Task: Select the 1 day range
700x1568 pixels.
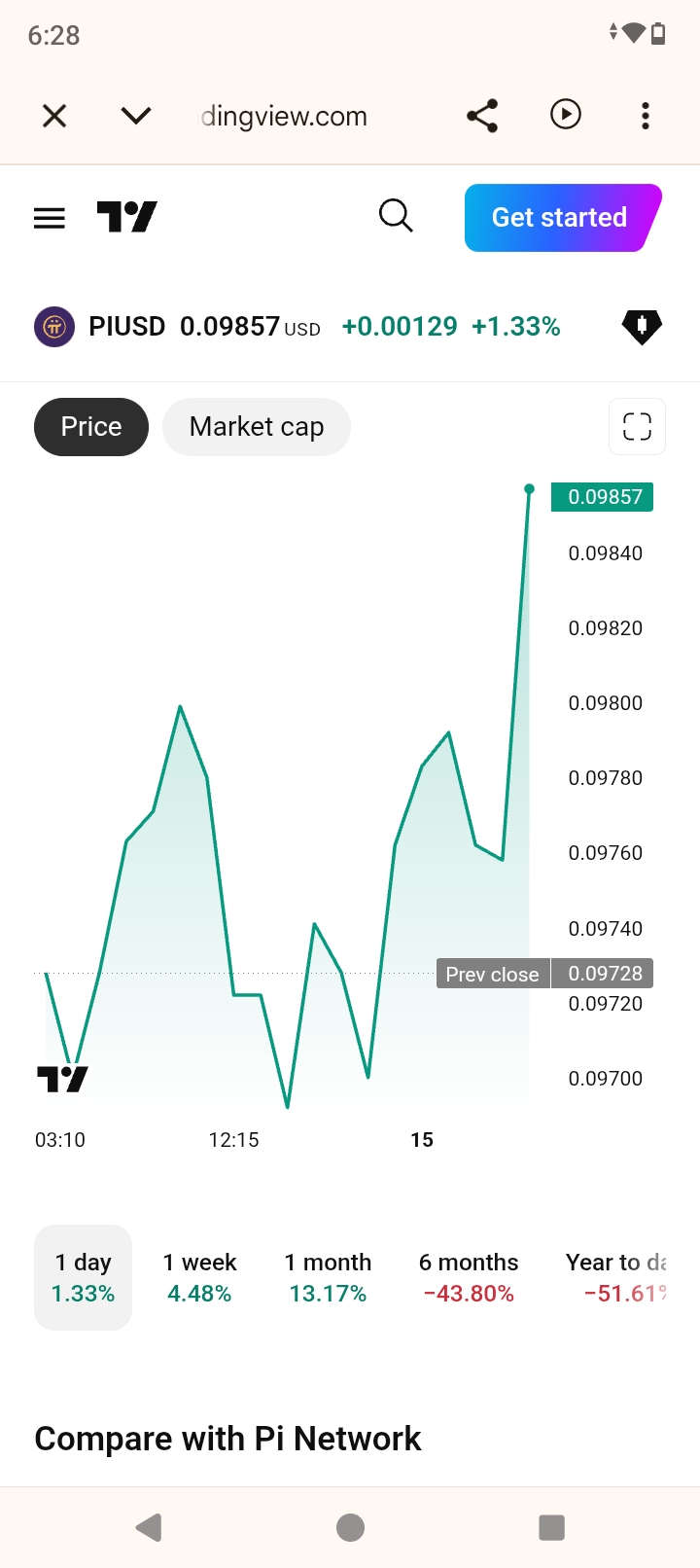Action: (84, 1277)
